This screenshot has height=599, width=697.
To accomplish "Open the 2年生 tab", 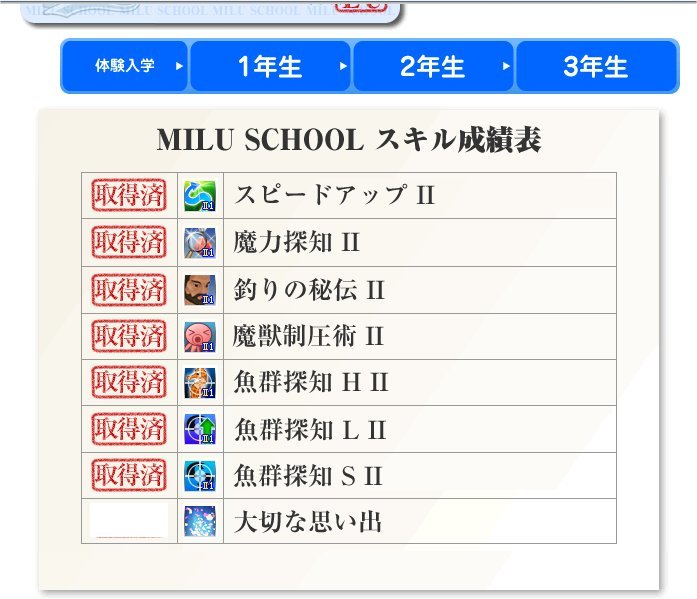I will click(x=433, y=67).
